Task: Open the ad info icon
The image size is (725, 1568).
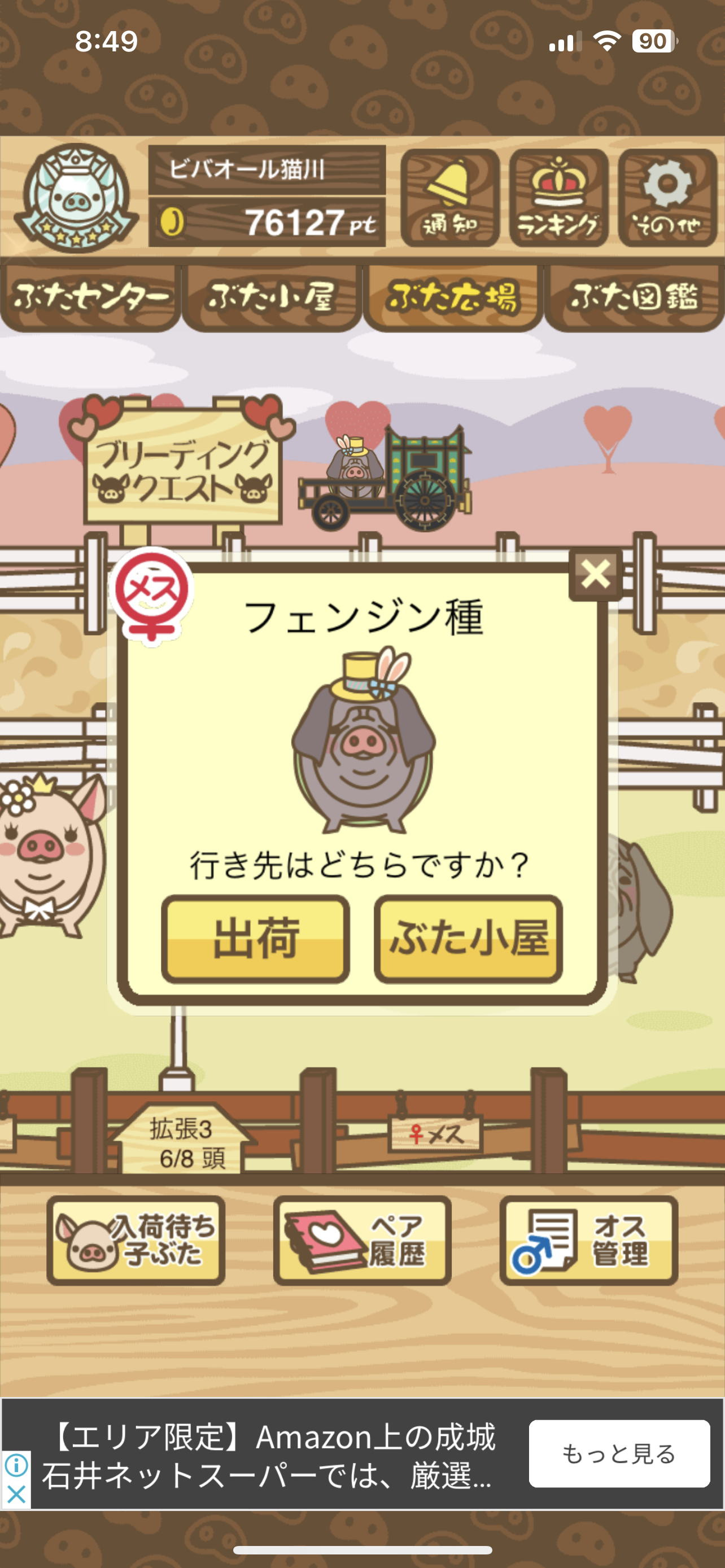Action: pos(16,1465)
